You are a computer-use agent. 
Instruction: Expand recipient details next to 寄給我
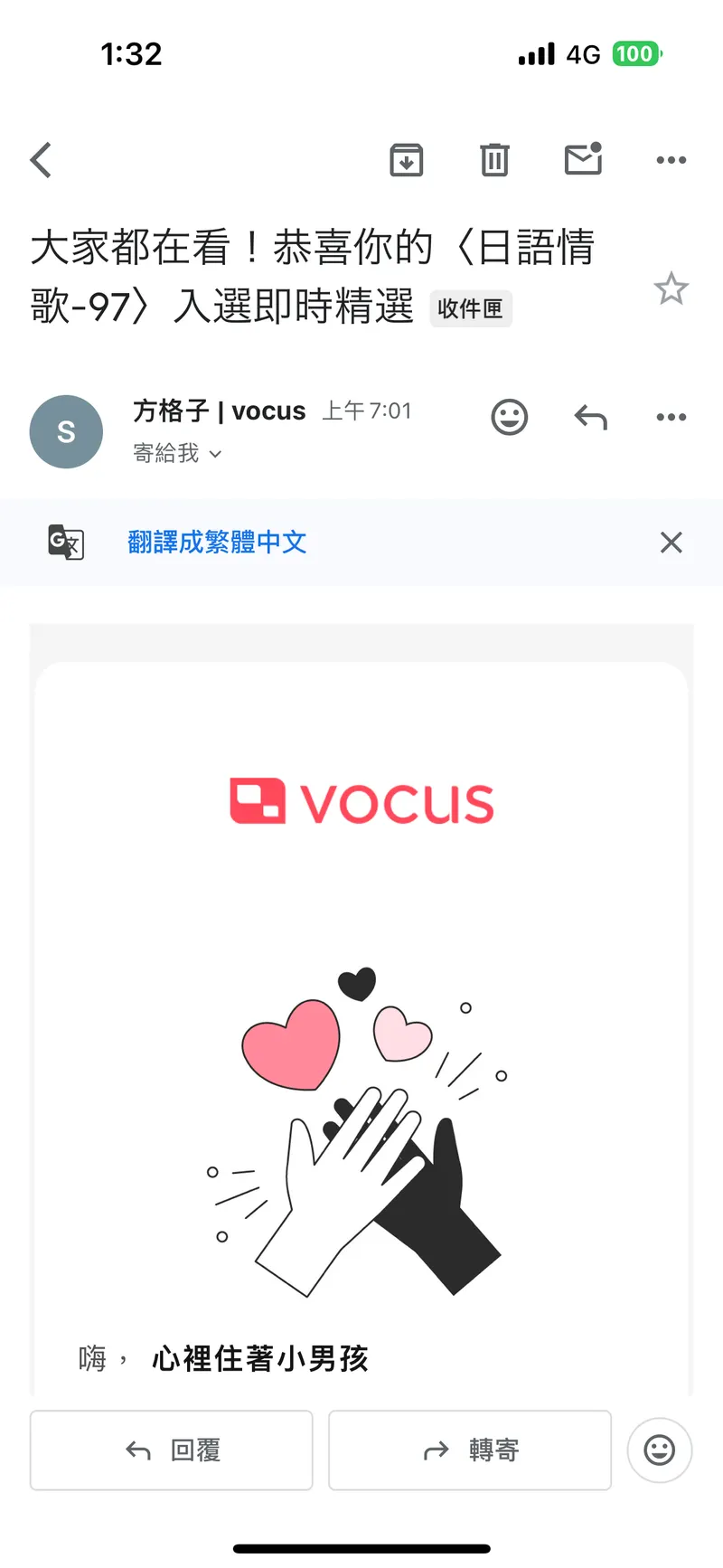(x=215, y=454)
